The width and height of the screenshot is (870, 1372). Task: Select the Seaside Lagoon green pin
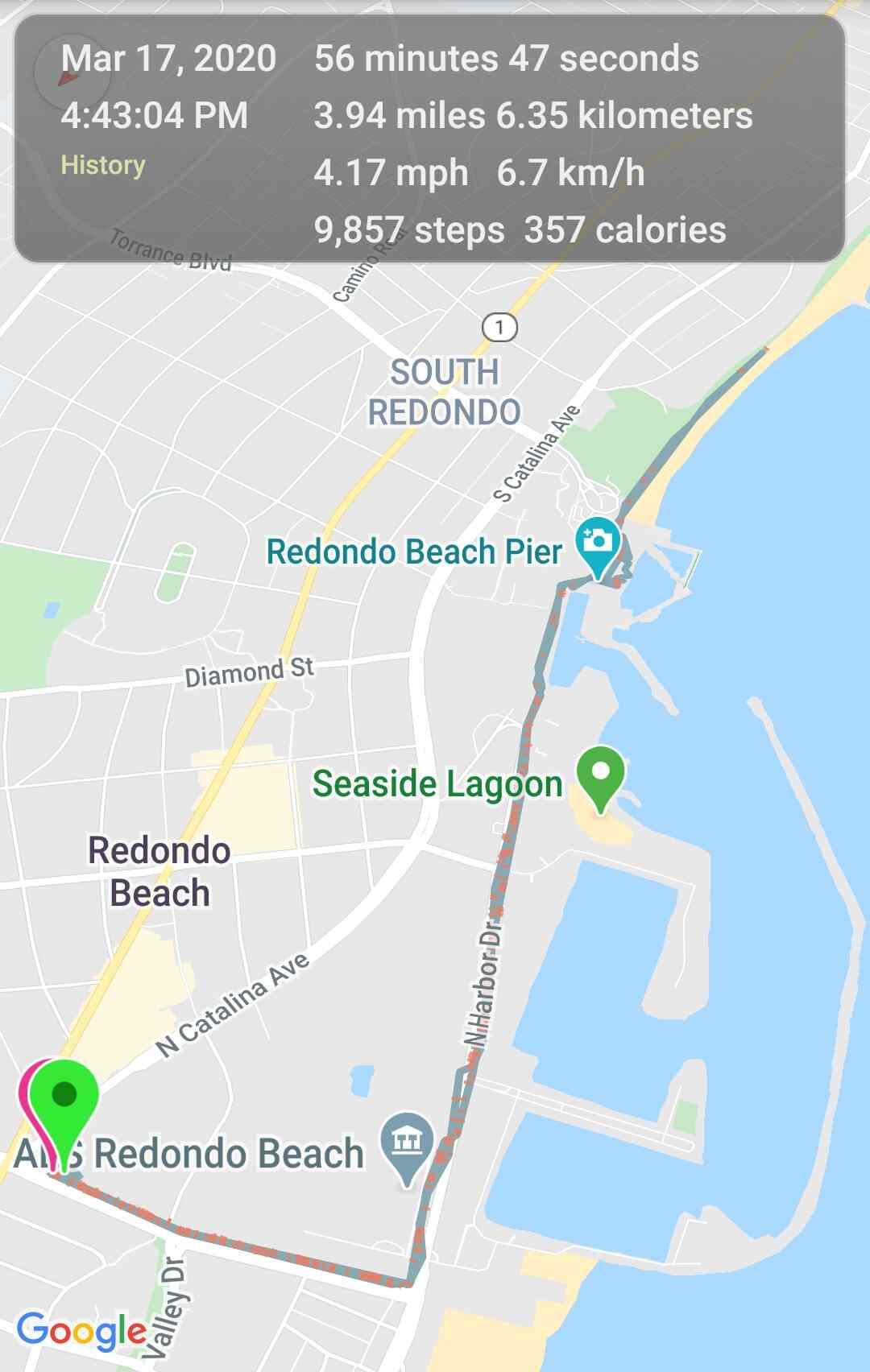pyautogui.click(x=601, y=775)
